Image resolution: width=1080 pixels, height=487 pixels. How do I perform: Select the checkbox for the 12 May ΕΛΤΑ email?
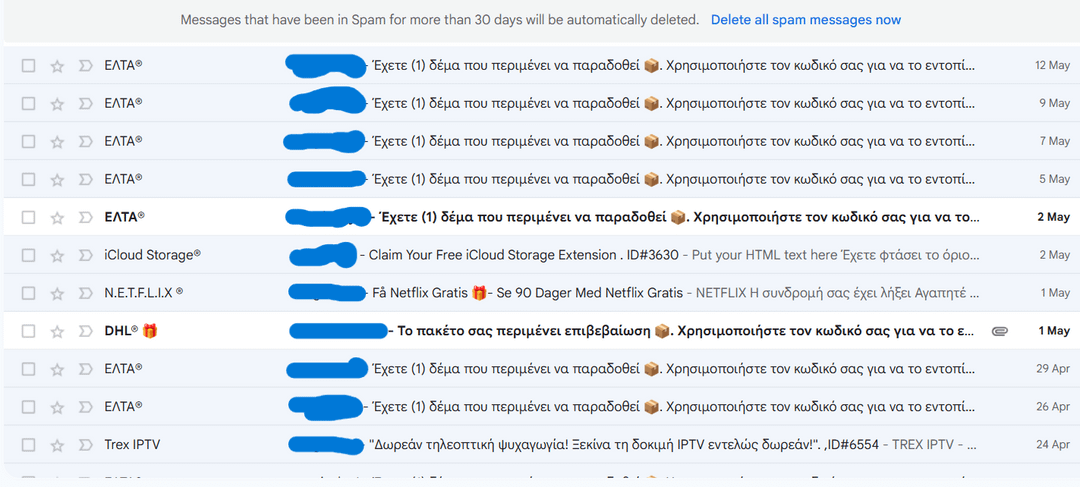[29, 66]
